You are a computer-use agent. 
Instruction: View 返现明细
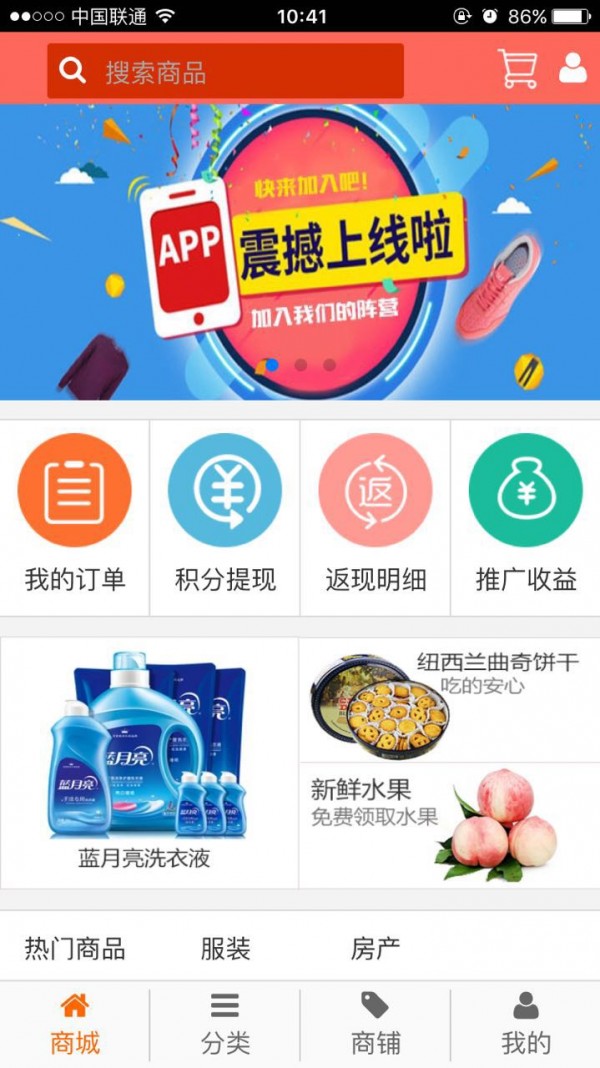[375, 518]
